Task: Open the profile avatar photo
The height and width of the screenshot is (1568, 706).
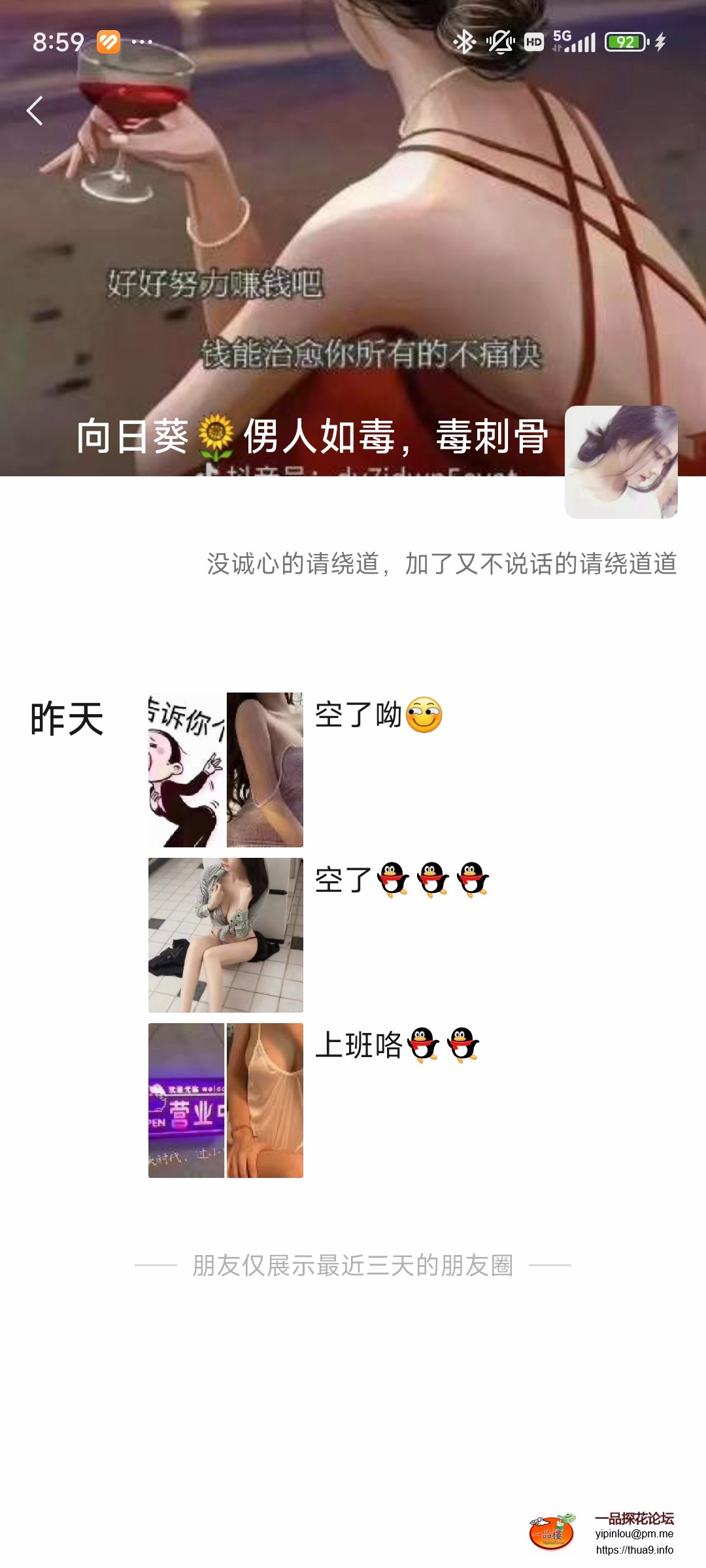Action: [x=621, y=462]
